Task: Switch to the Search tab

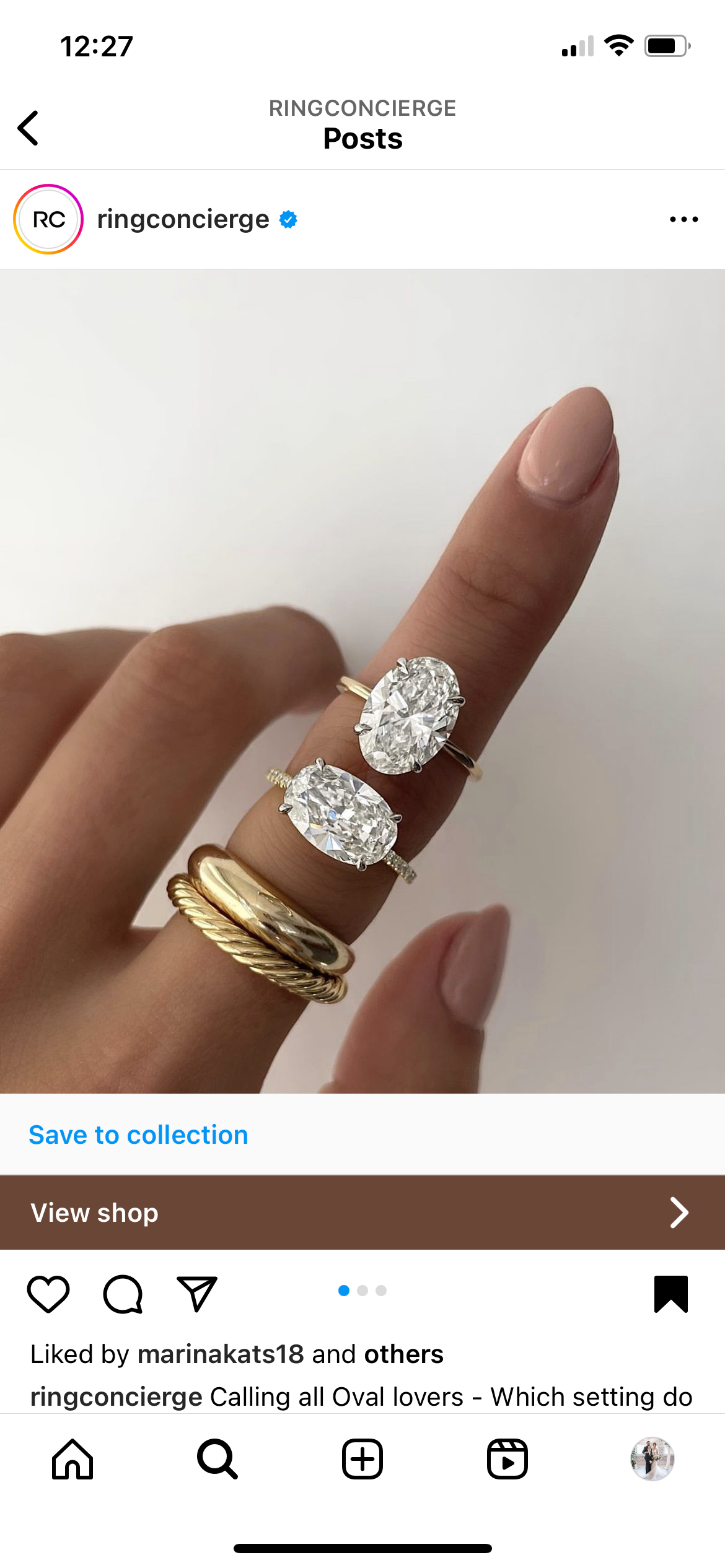Action: coord(217,1459)
